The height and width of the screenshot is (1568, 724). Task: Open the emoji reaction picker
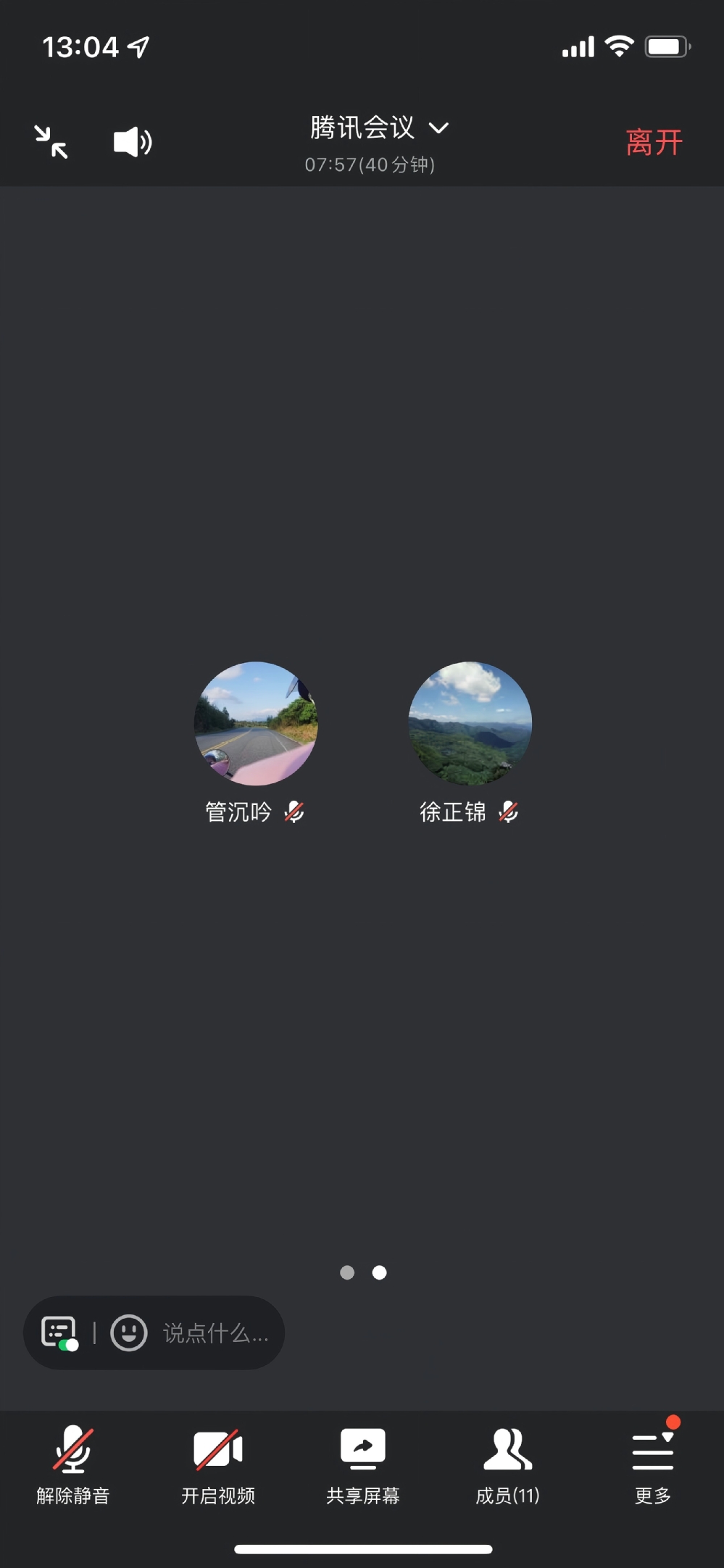(x=129, y=1333)
